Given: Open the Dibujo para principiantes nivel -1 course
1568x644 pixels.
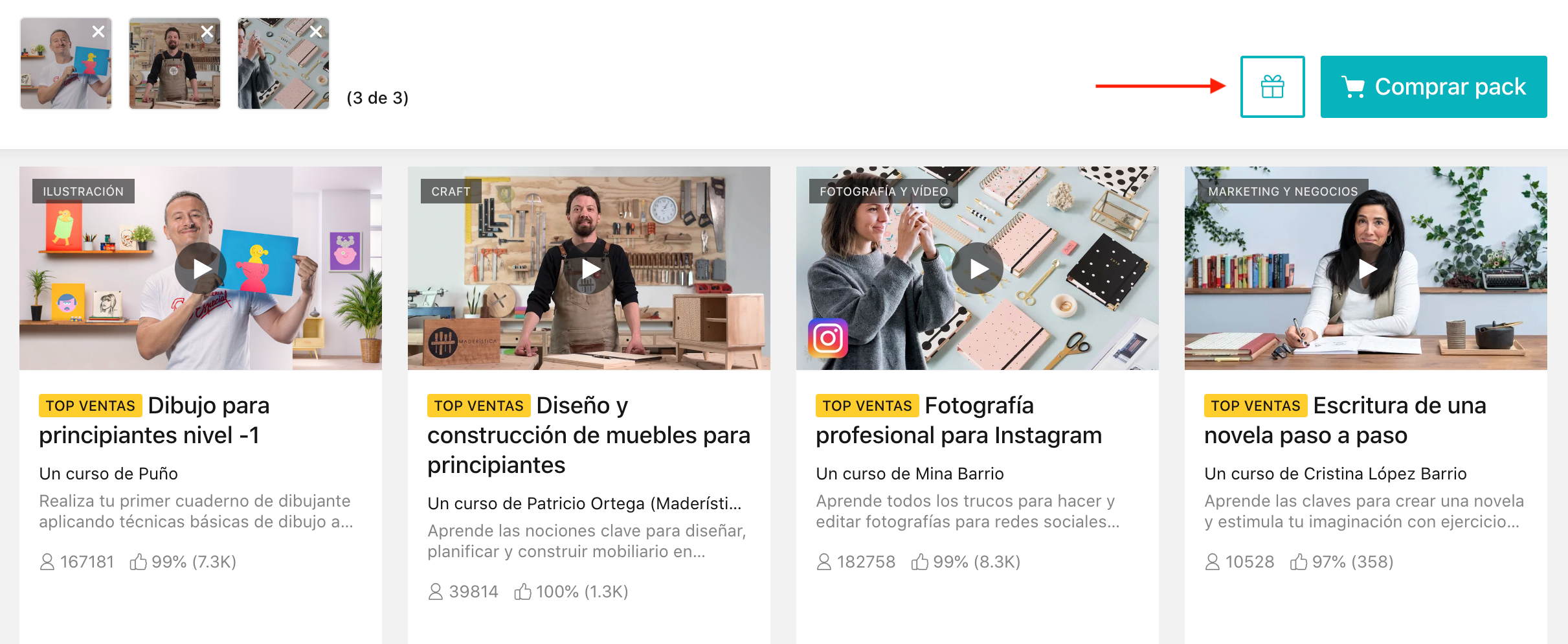Looking at the screenshot, I should [x=154, y=420].
